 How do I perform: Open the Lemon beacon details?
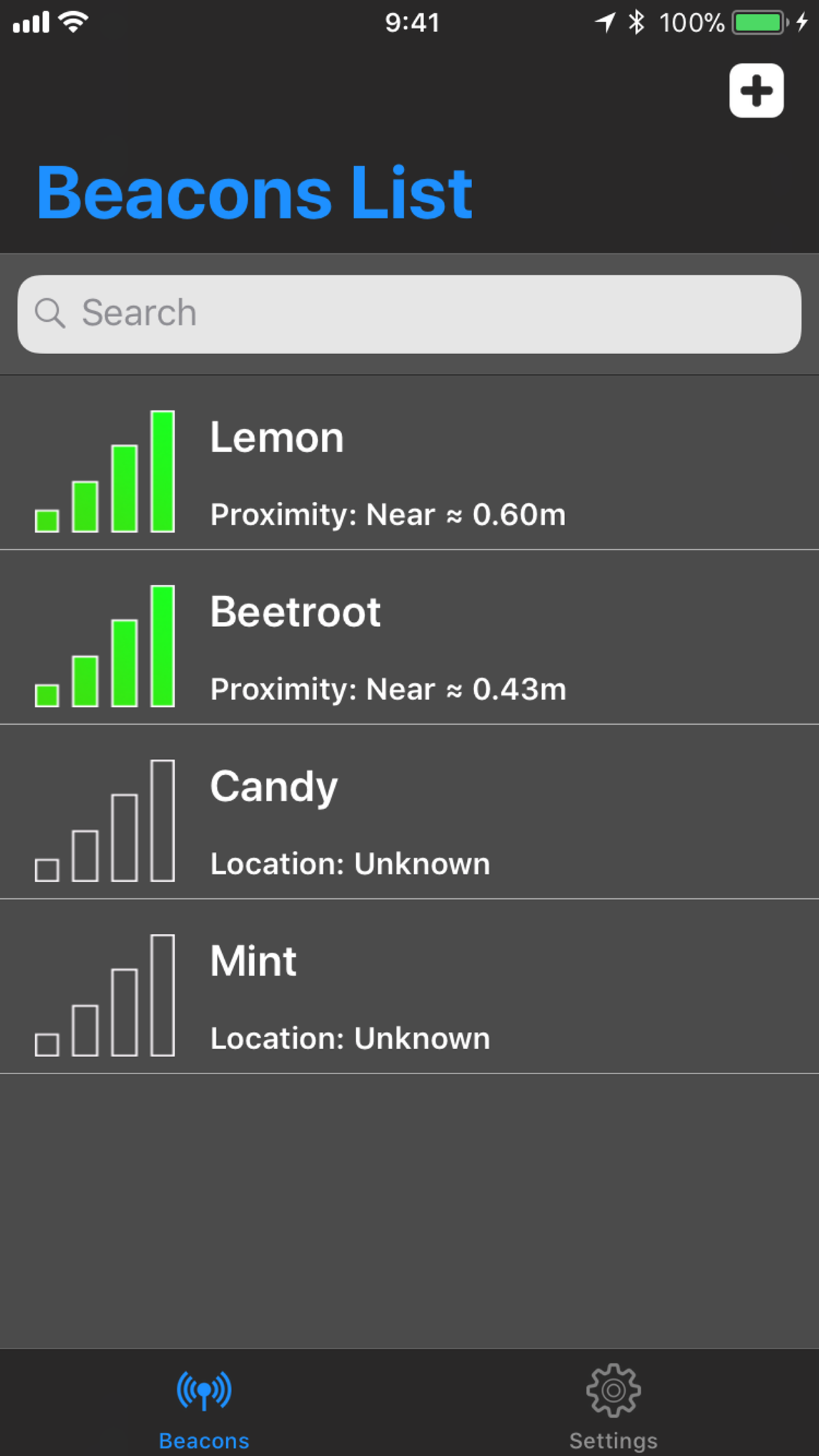click(x=409, y=463)
